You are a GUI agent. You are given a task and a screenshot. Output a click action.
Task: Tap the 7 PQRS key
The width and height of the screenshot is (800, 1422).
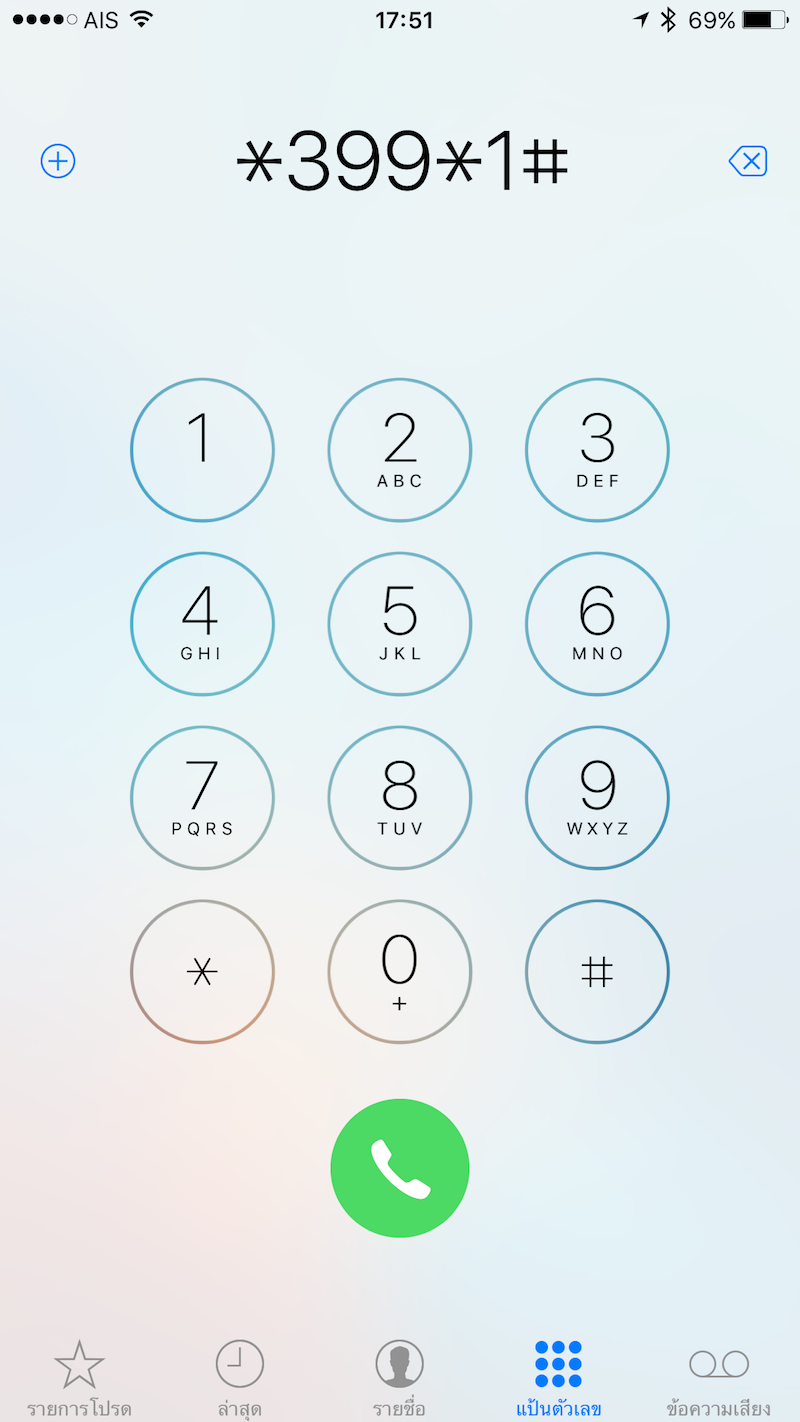pyautogui.click(x=202, y=798)
